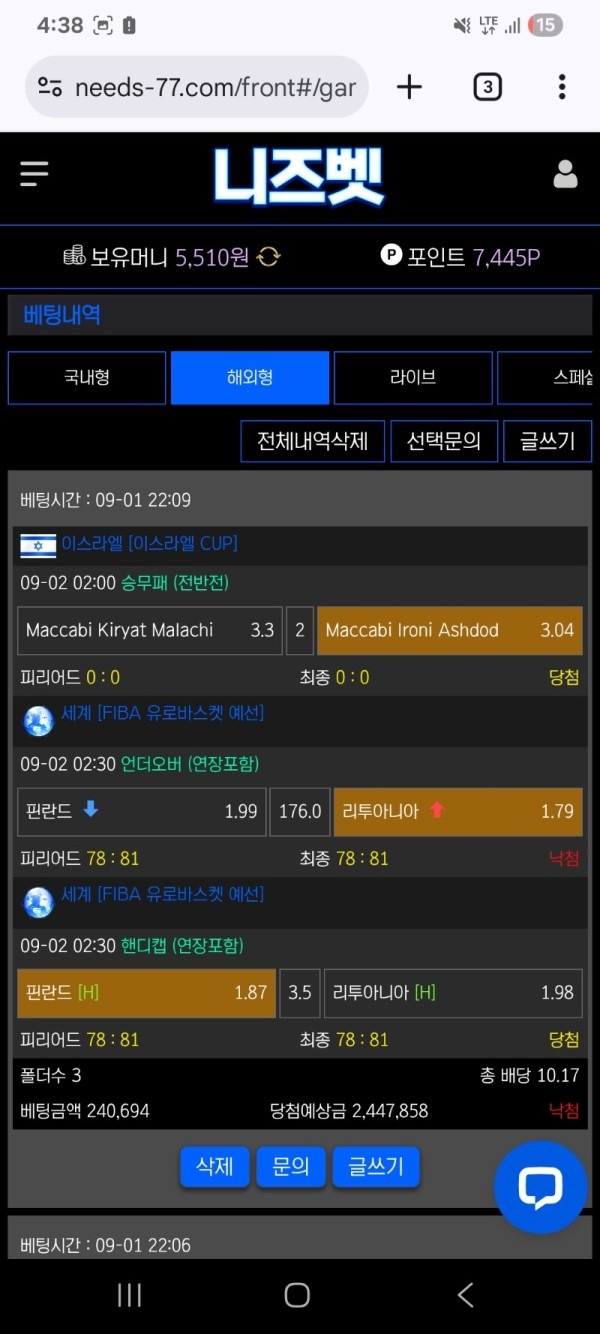This screenshot has width=600, height=1334.
Task: Open the live chat bubble
Action: [x=540, y=1187]
